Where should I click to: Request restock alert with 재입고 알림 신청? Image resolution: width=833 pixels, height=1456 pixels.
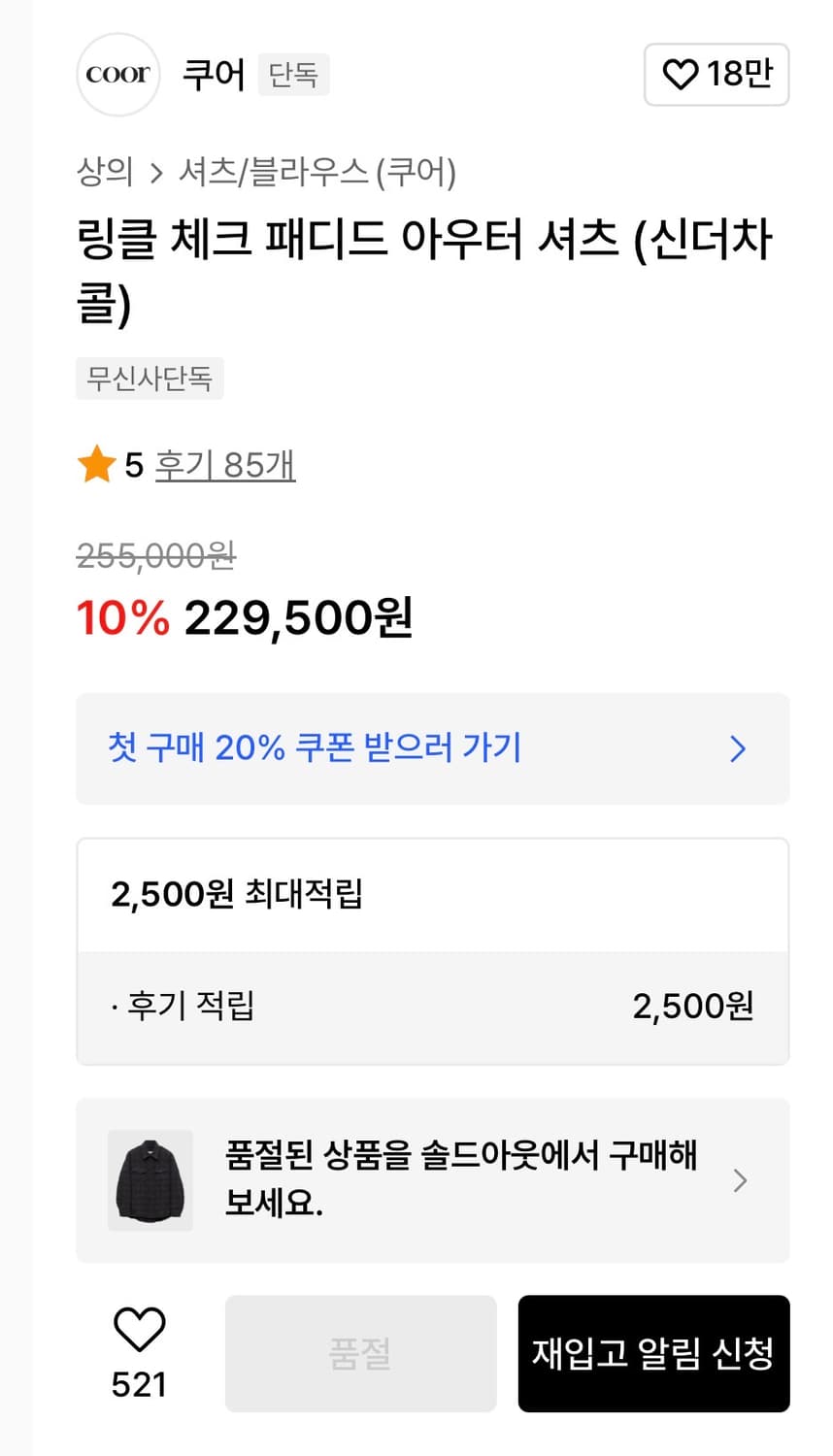pos(653,1352)
